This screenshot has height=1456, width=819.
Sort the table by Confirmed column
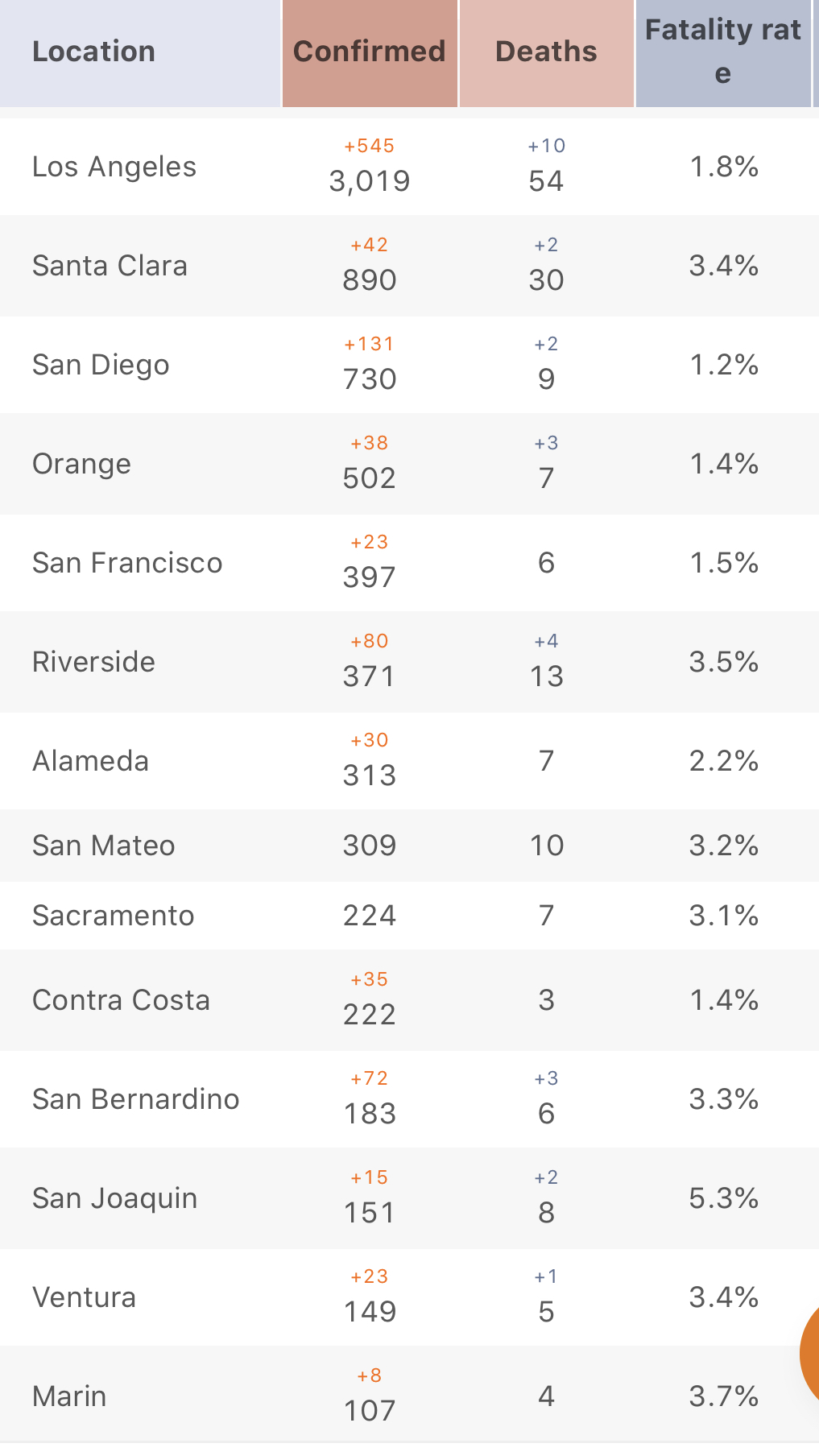point(370,53)
